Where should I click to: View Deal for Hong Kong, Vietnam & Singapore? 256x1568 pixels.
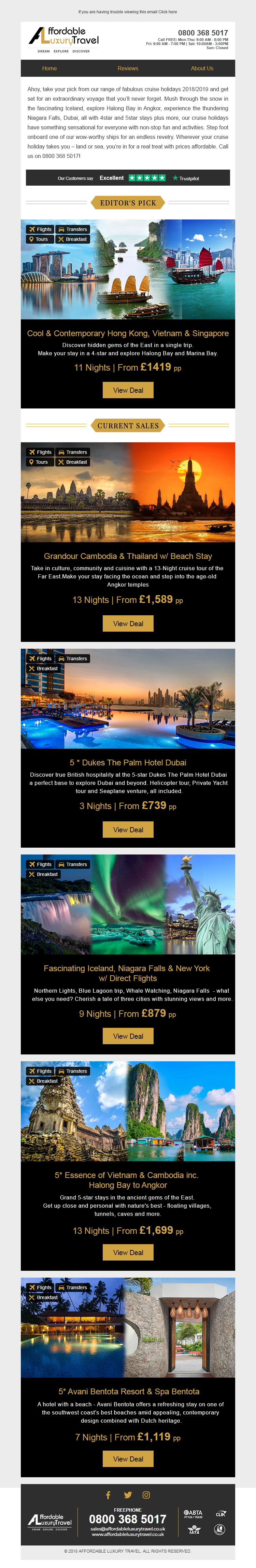pyautogui.click(x=128, y=390)
